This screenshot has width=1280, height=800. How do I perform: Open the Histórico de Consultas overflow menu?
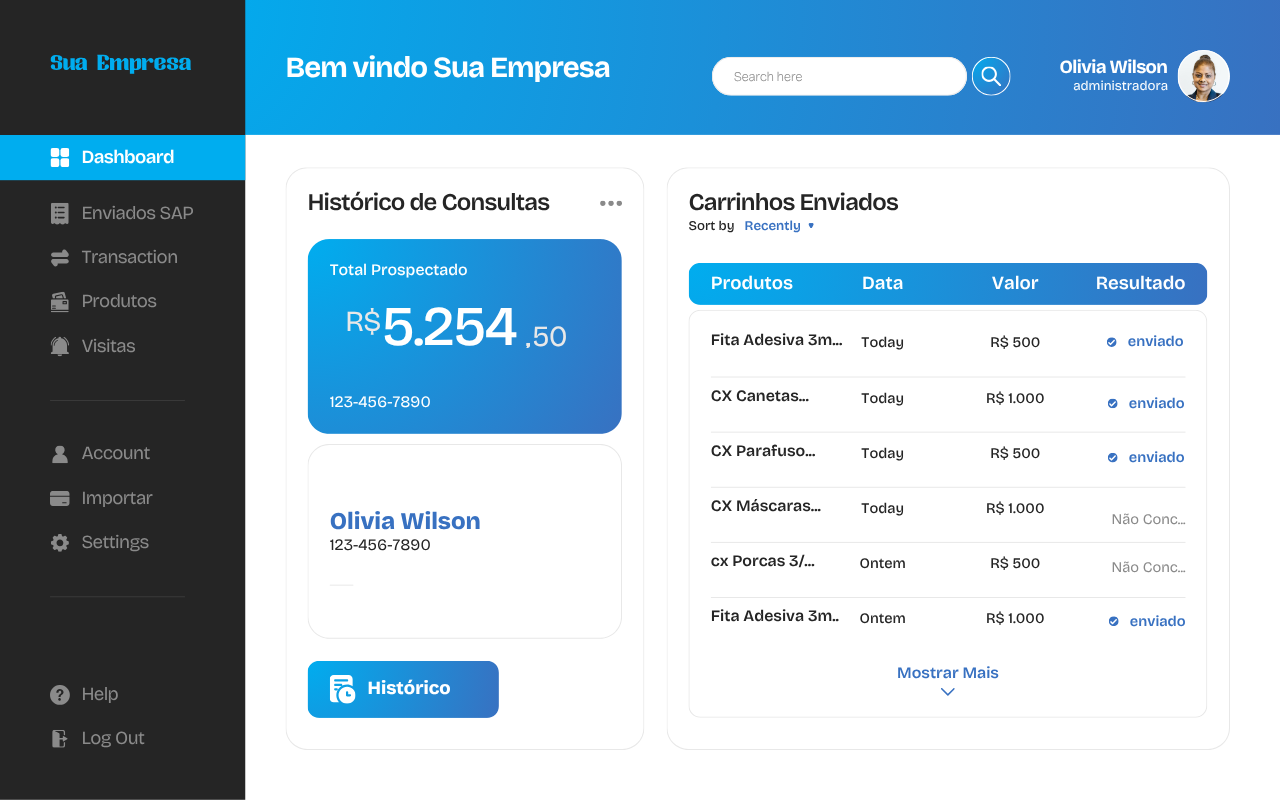[x=611, y=203]
